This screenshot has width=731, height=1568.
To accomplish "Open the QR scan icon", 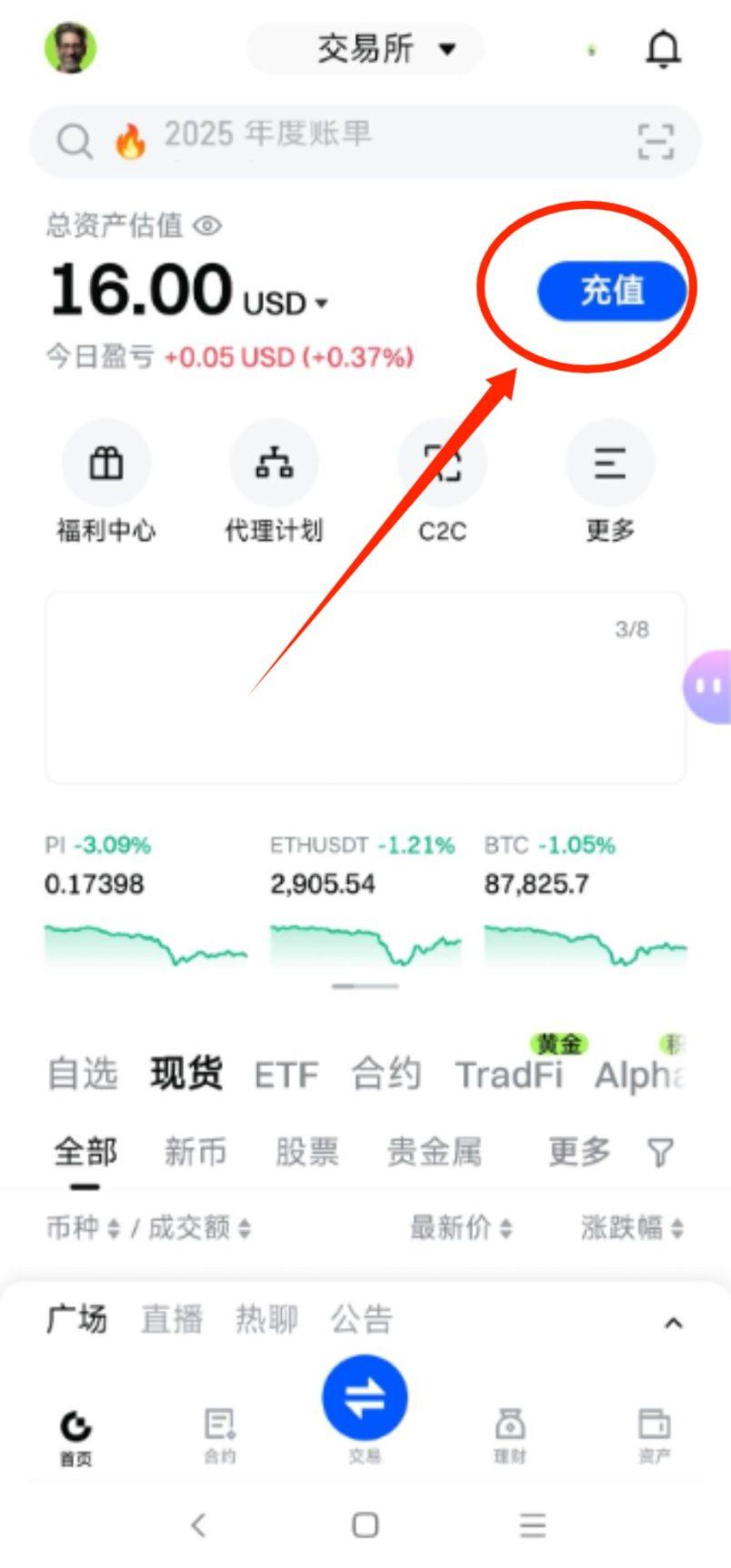I will coord(656,142).
